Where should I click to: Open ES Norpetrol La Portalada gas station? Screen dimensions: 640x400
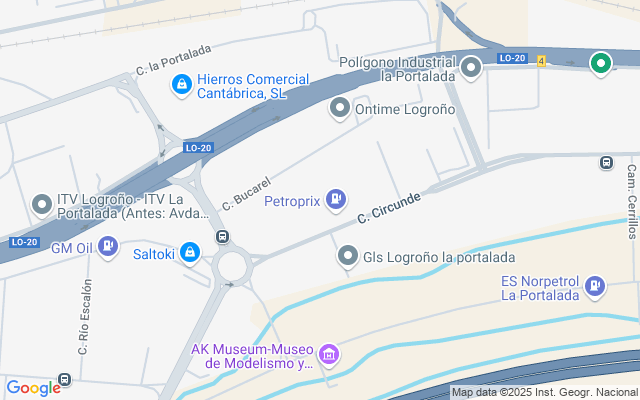[x=596, y=287]
